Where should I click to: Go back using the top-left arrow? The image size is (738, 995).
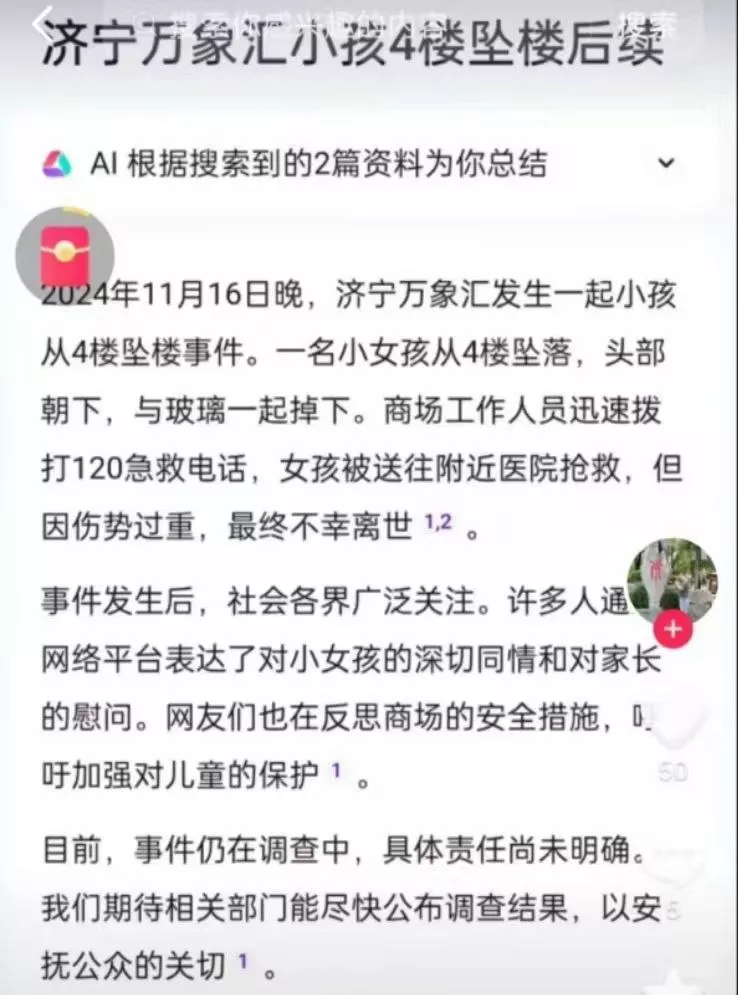(x=42, y=19)
